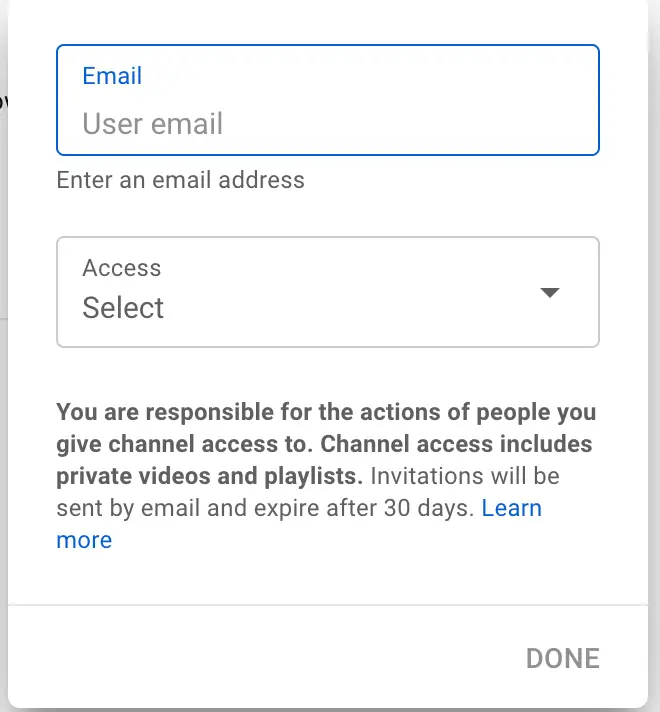Open the Learn more link
This screenshot has height=712, width=660.
[x=511, y=508]
